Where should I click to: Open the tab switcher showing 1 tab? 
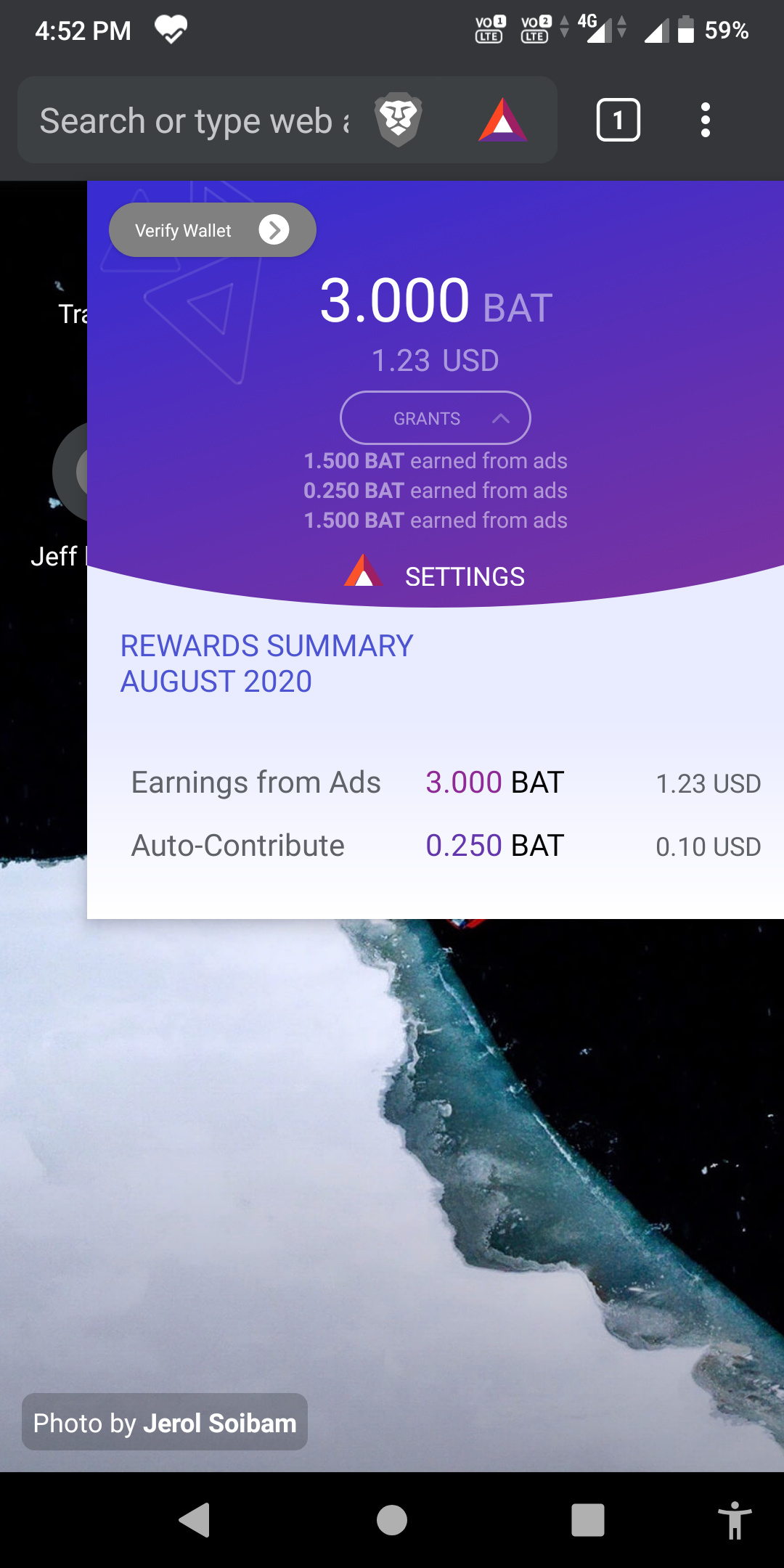(x=618, y=120)
